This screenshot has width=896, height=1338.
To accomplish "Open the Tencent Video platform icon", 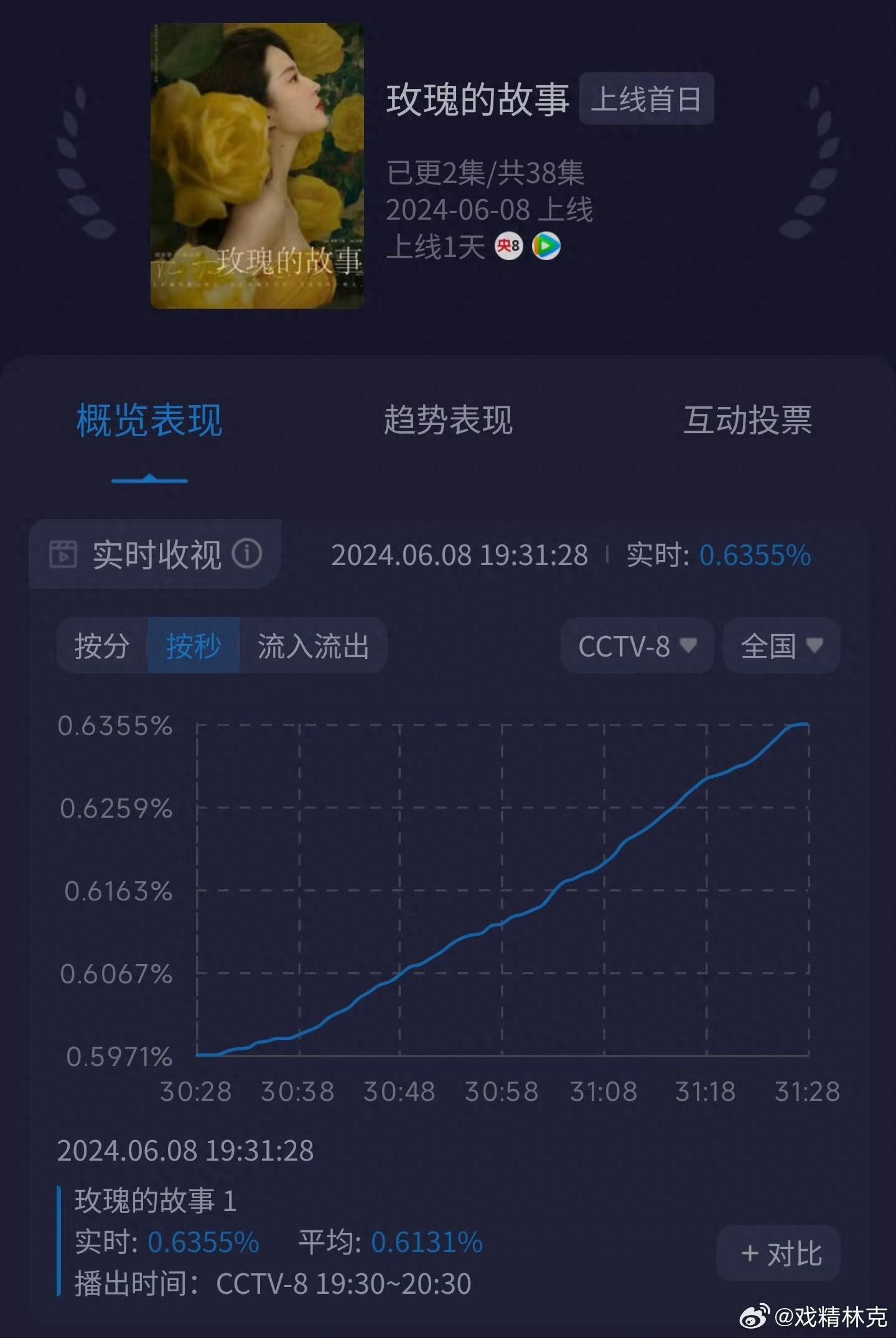I will pos(548,246).
